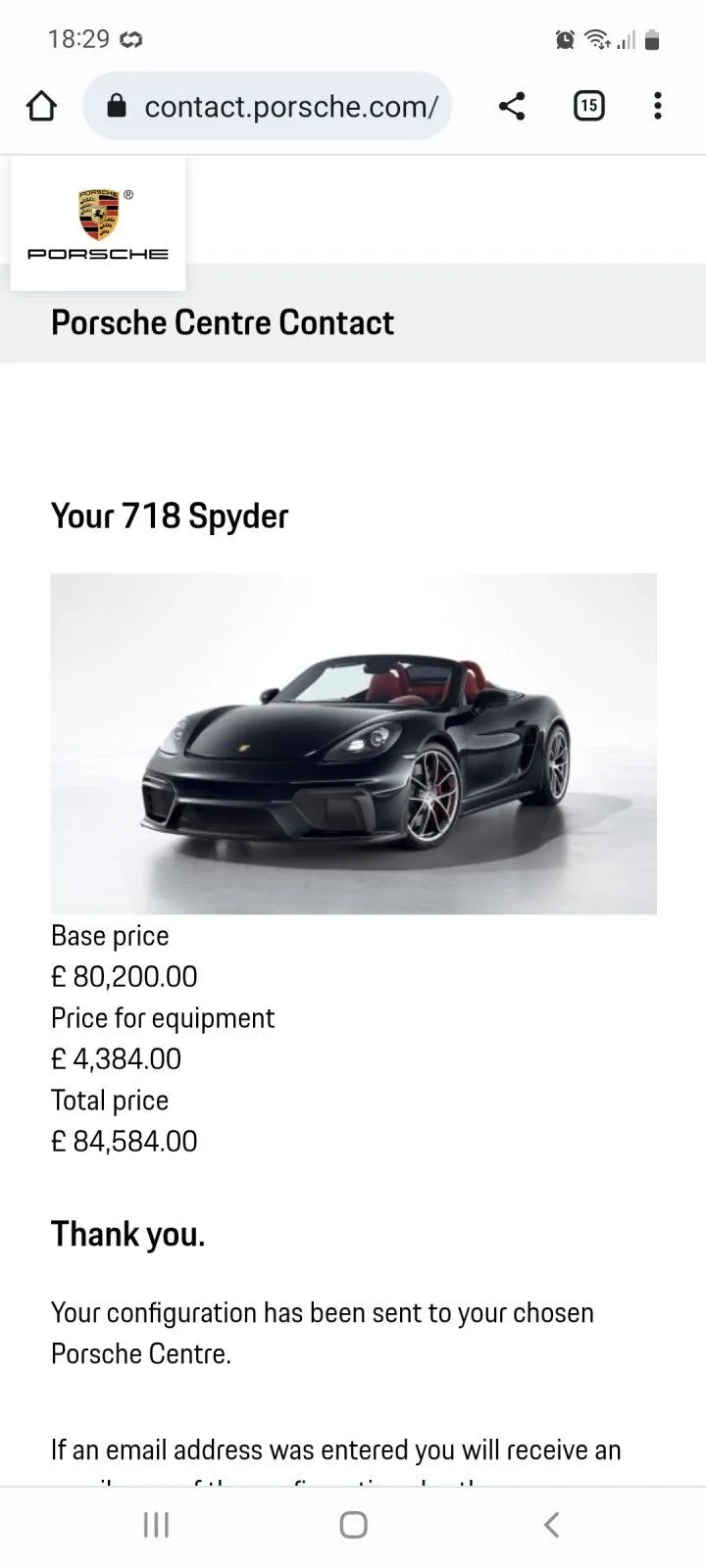
Task: Tap the padlock icon for site security info
Action: (x=118, y=106)
